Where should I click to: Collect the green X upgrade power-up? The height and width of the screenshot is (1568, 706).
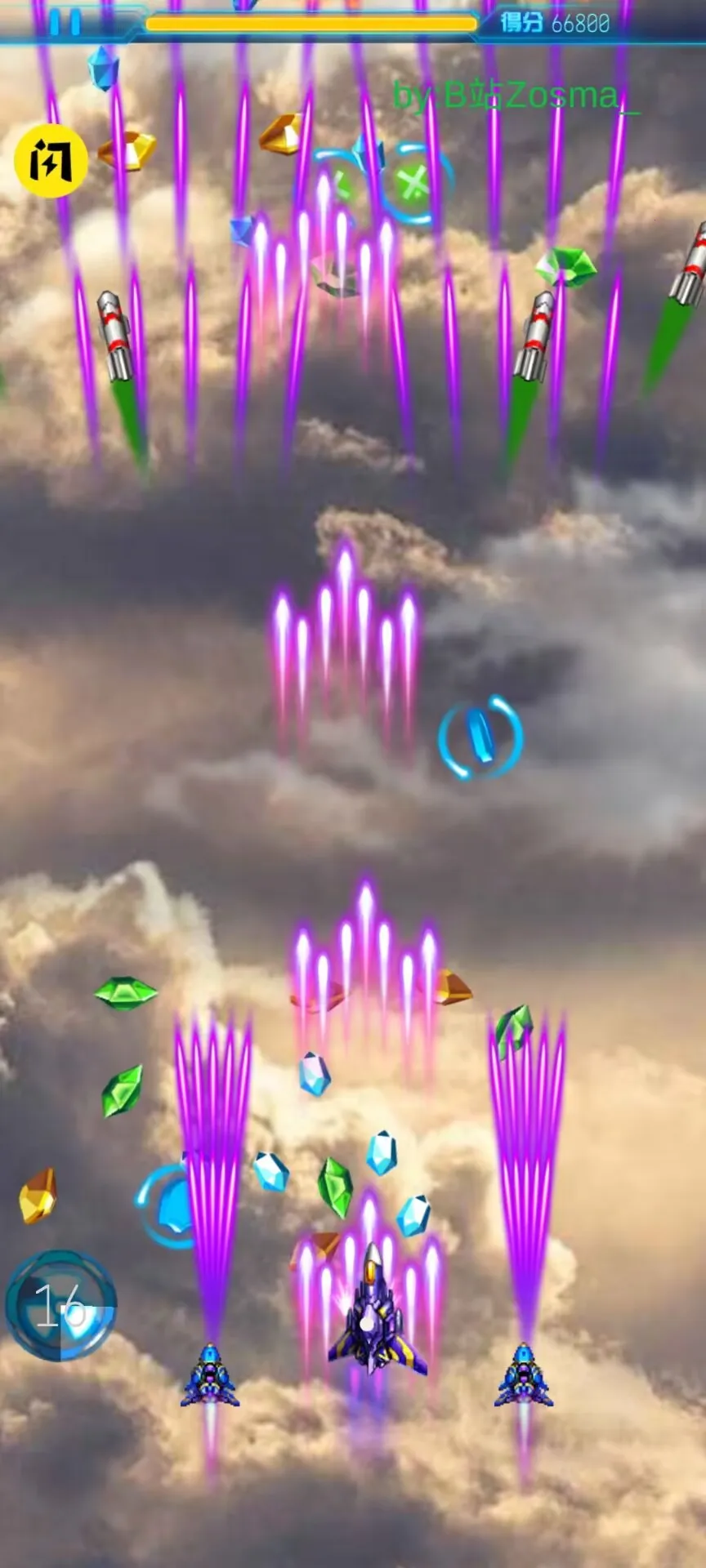point(411,181)
